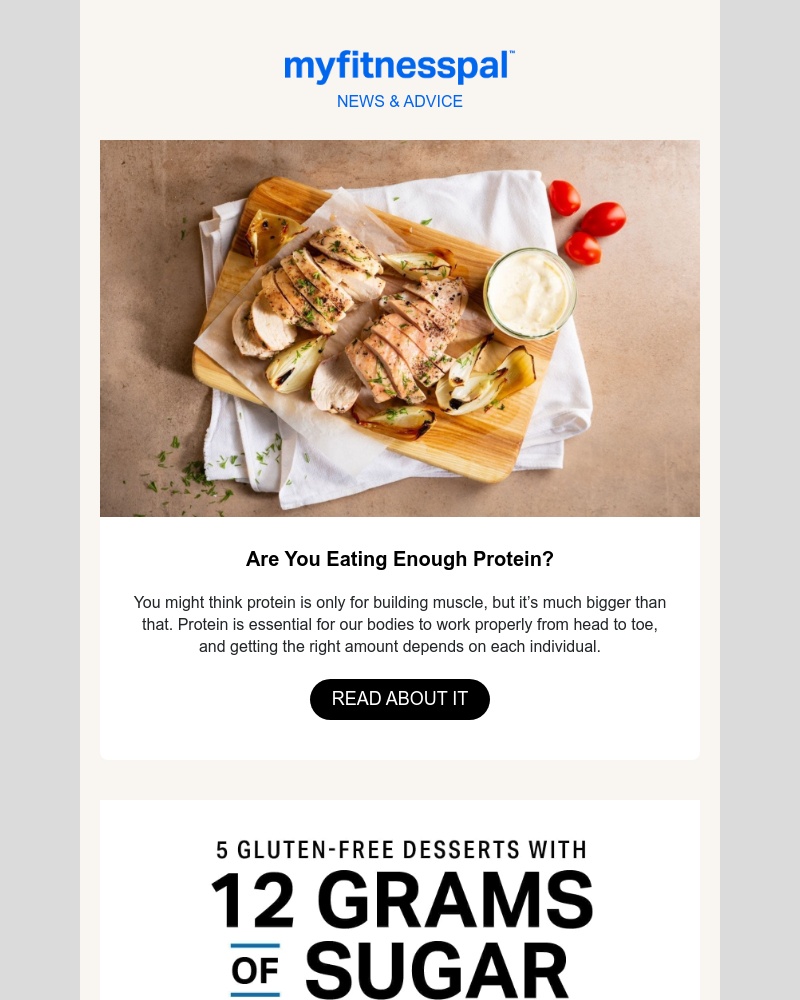Click the white sauce jar in the photo
This screenshot has width=800, height=1000.
534,289
